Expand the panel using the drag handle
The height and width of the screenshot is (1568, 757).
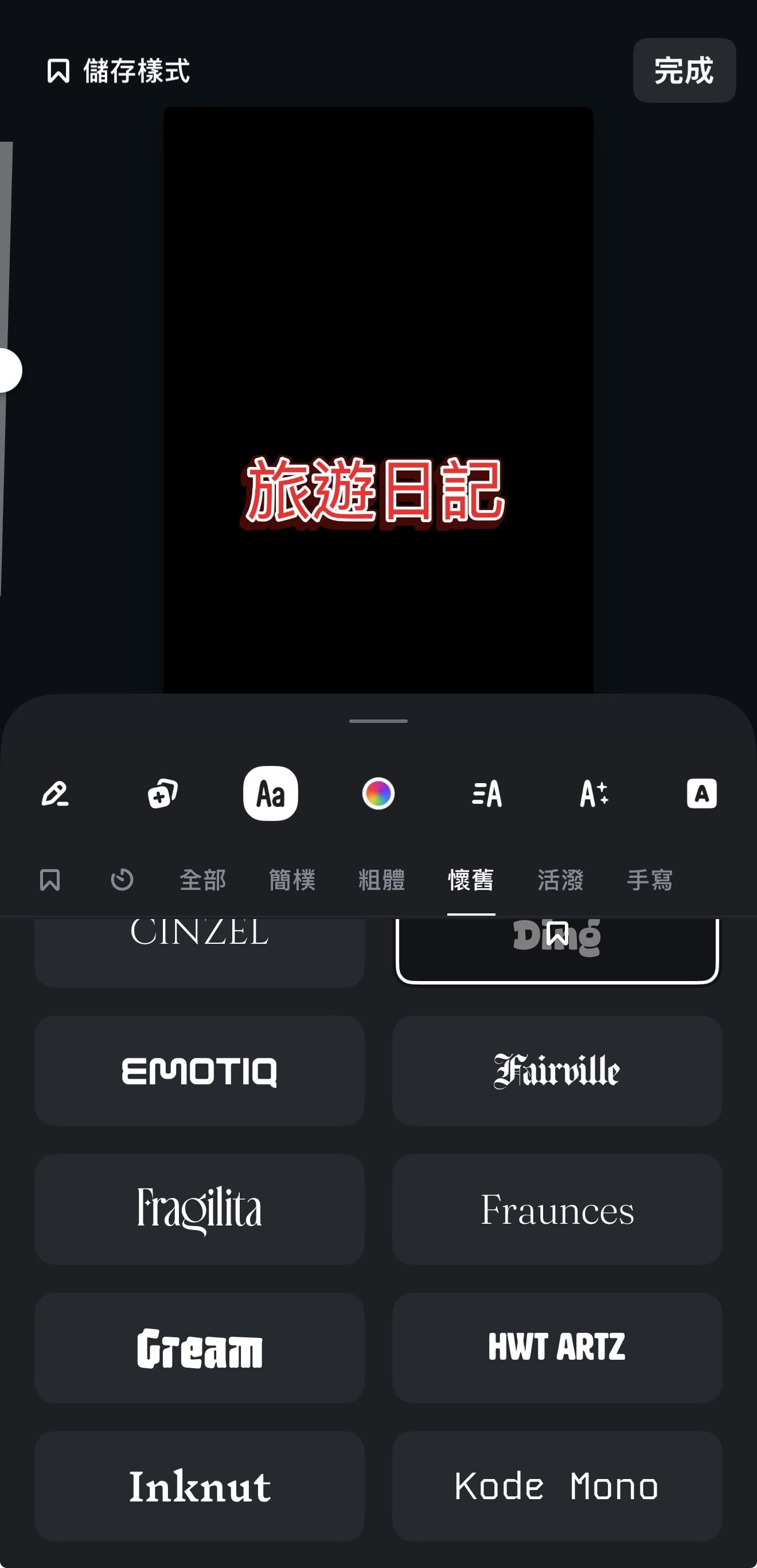point(378,721)
